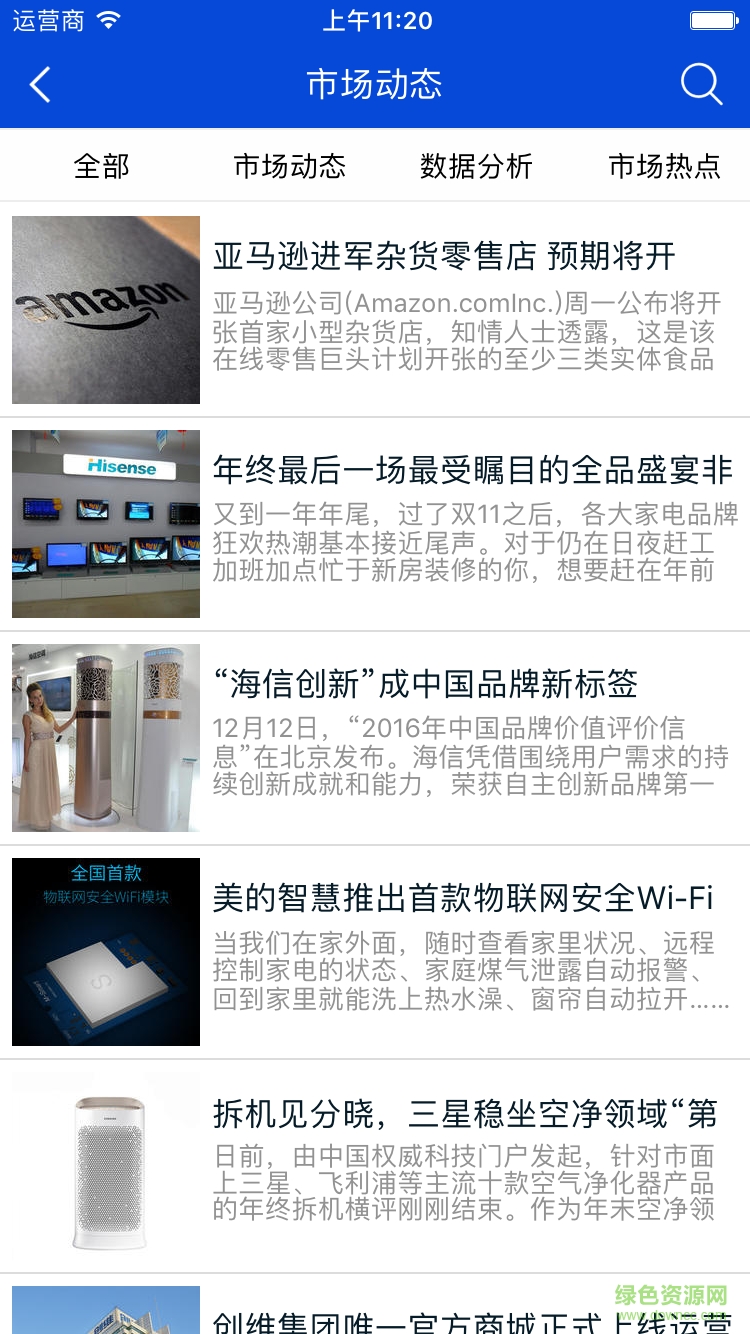Open the 拆机见分晓 三星空净 article
Viewport: 750px width, 1334px height.
coord(464,1113)
